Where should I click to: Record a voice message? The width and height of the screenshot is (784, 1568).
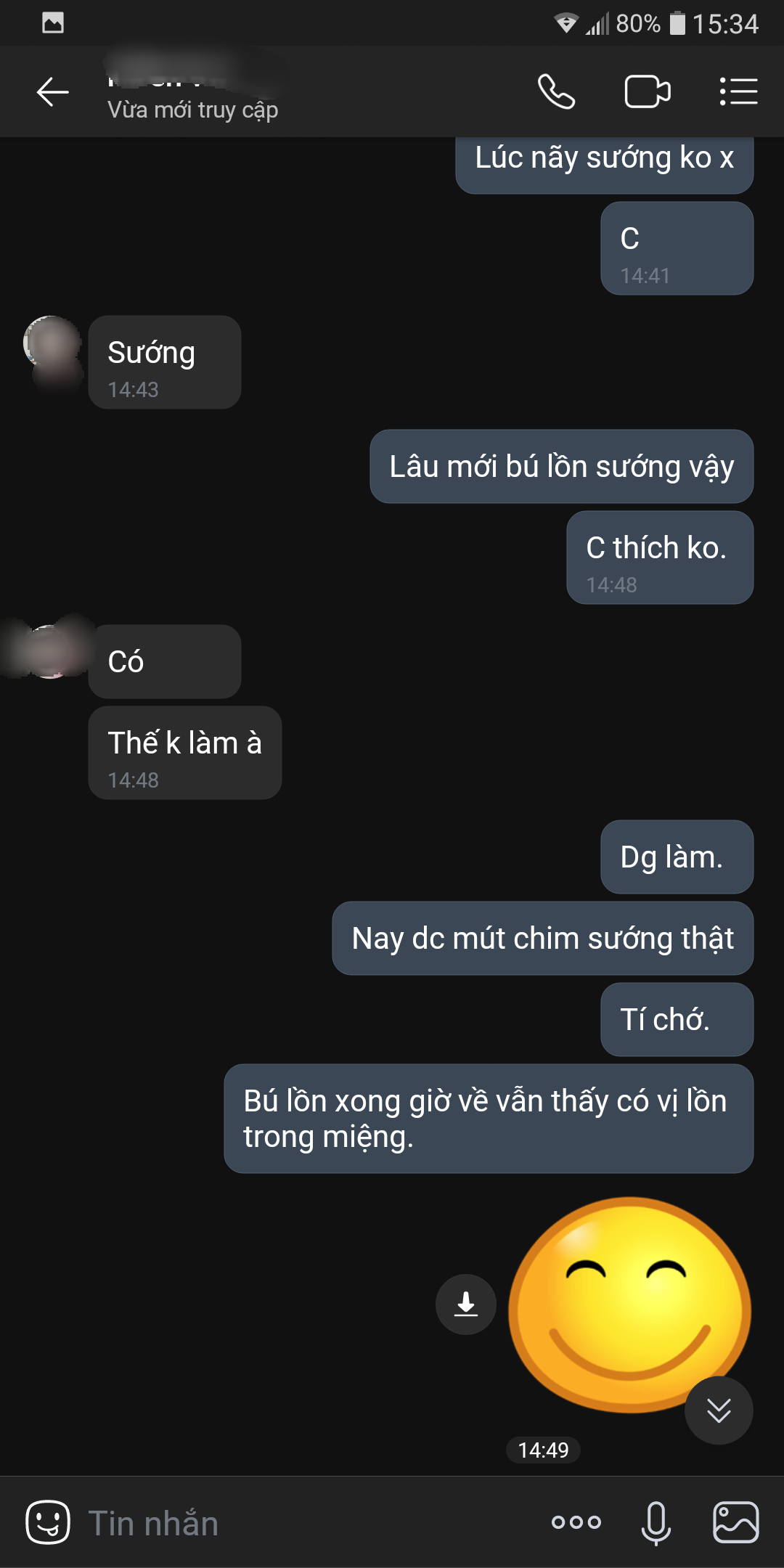(x=656, y=1522)
